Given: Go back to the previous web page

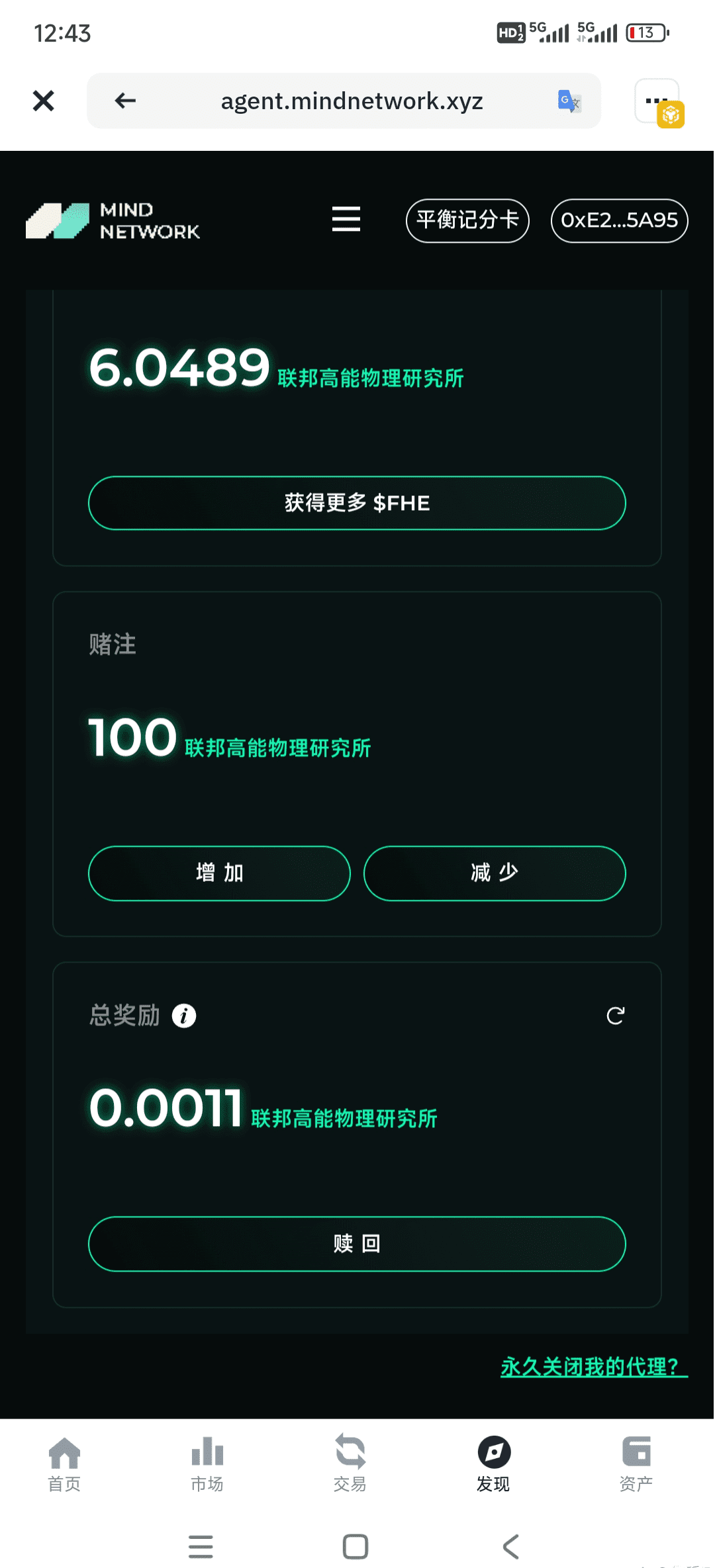Looking at the screenshot, I should coord(125,101).
